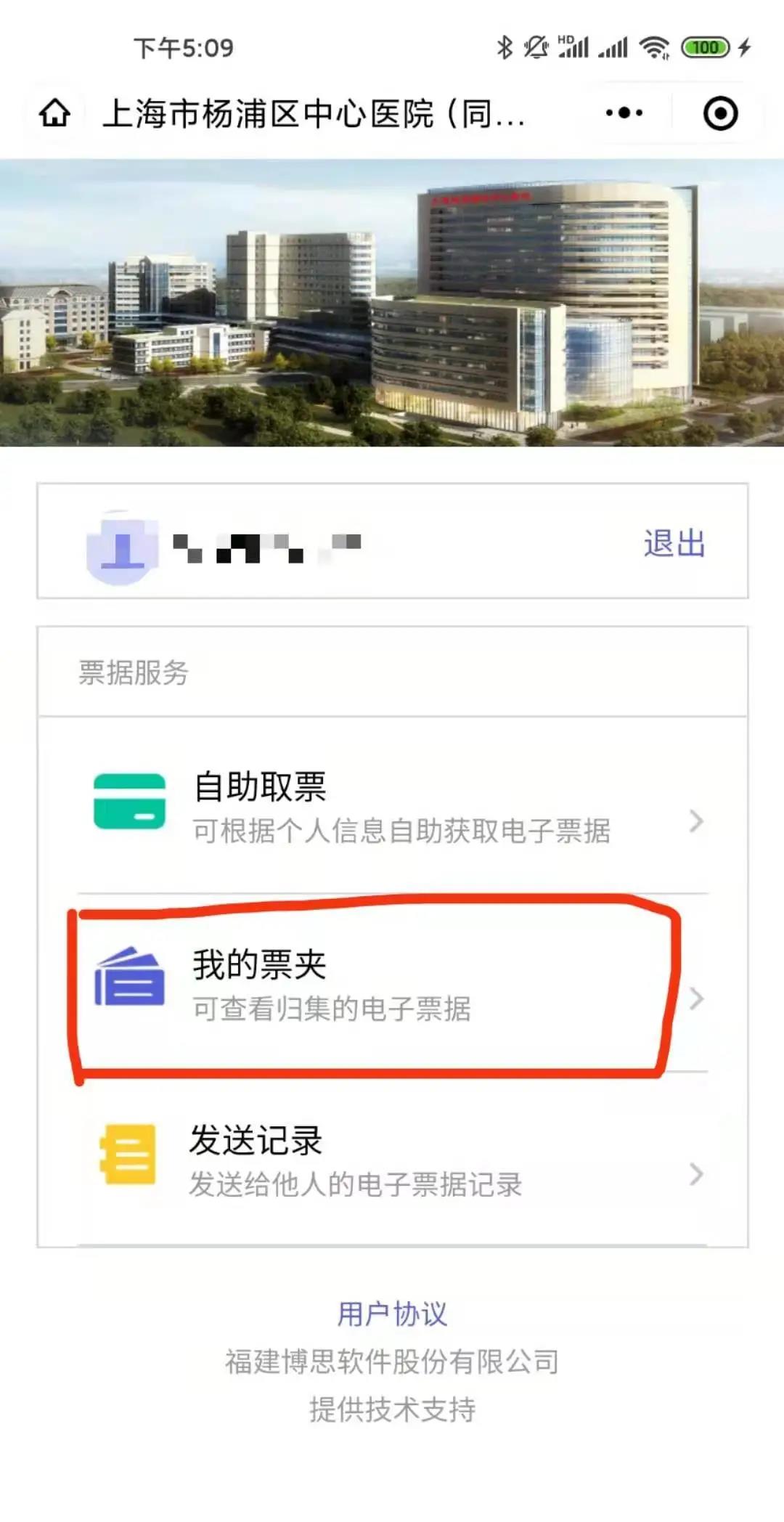The width and height of the screenshot is (784, 1522).
Task: Open the three-dot more options menu
Action: point(624,113)
